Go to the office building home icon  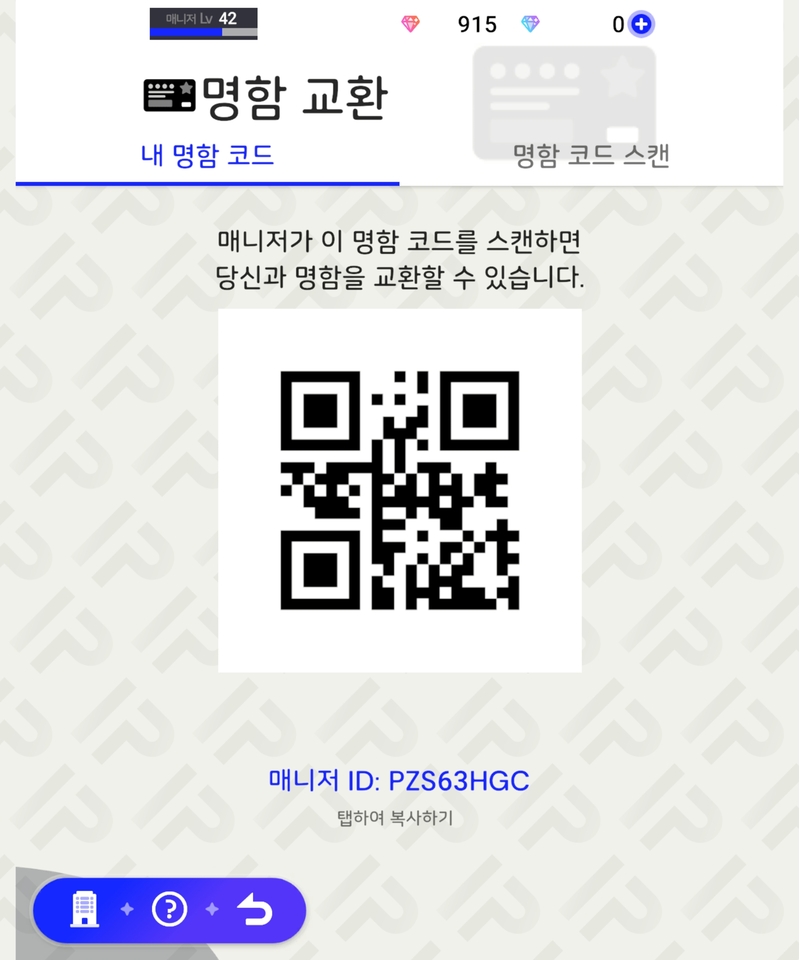click(85, 909)
